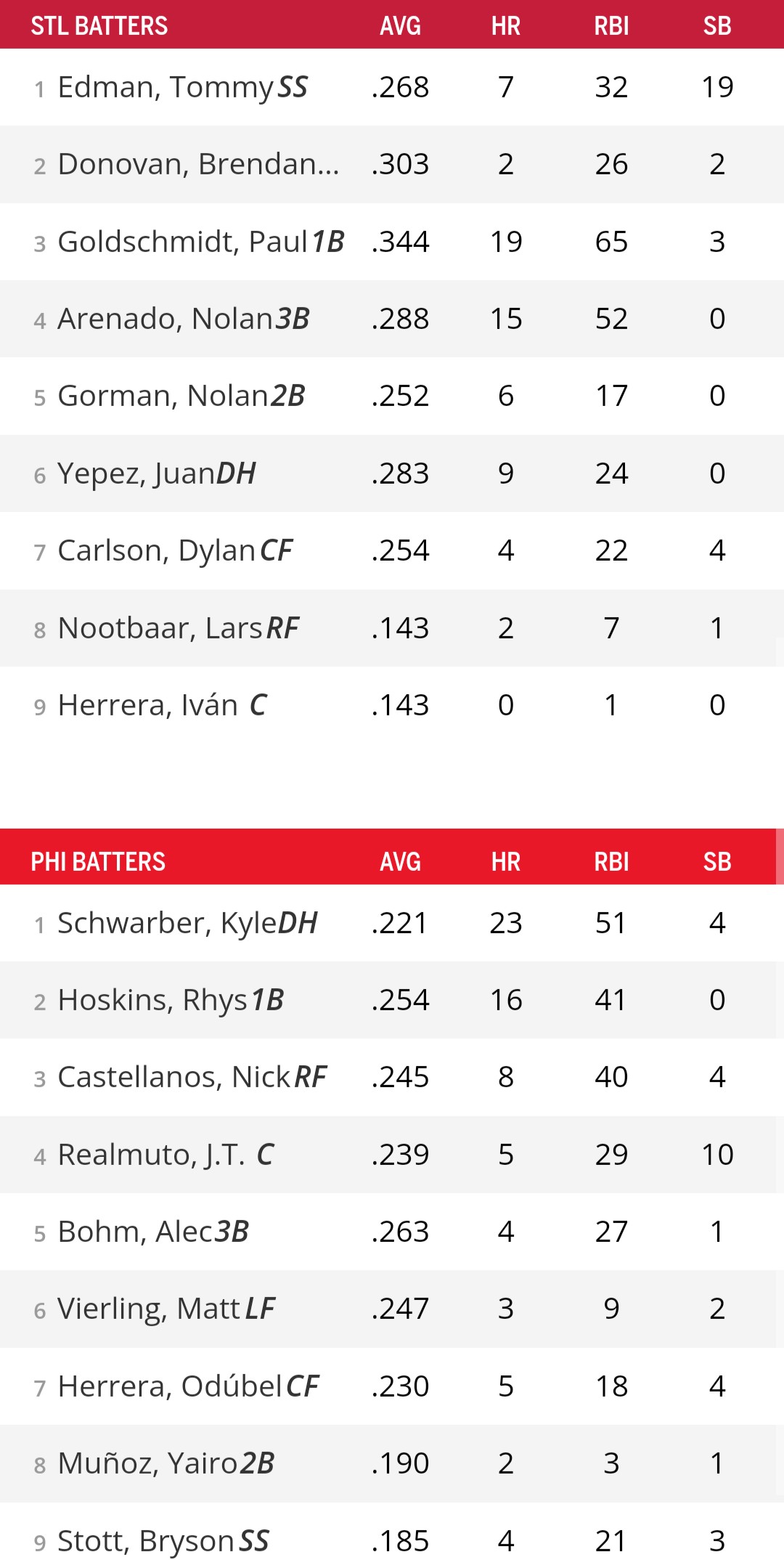Select Brendan Donovan in the STL lineup
Image resolution: width=784 pixels, height=1560 pixels.
tap(197, 164)
